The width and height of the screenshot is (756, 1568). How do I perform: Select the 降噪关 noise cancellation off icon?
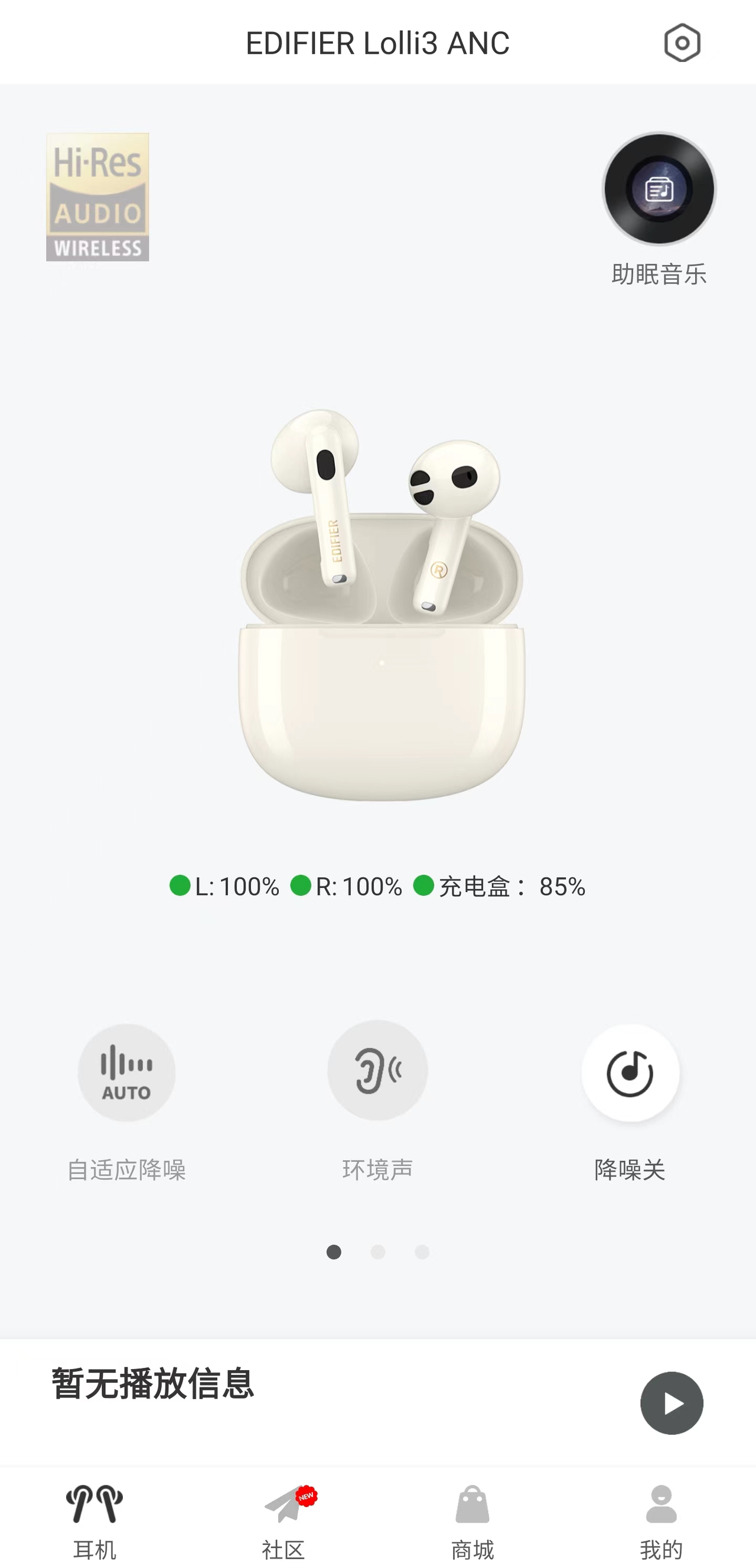[631, 1073]
